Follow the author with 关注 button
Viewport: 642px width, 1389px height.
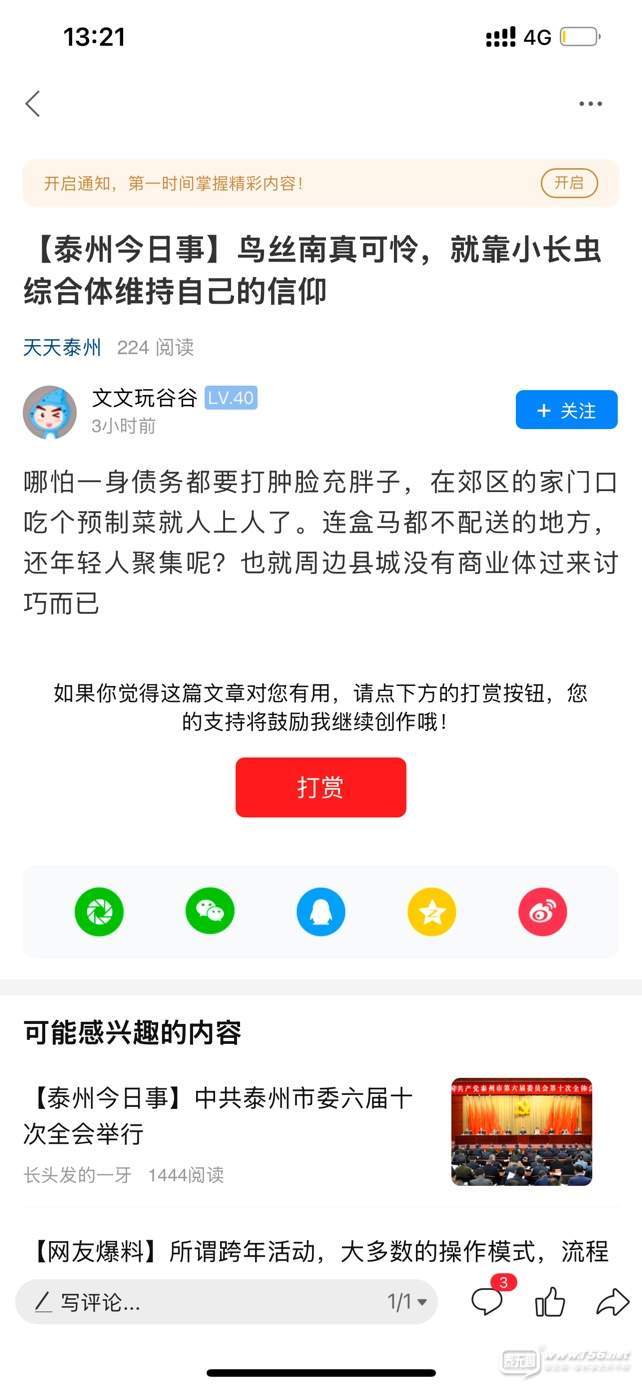click(566, 410)
